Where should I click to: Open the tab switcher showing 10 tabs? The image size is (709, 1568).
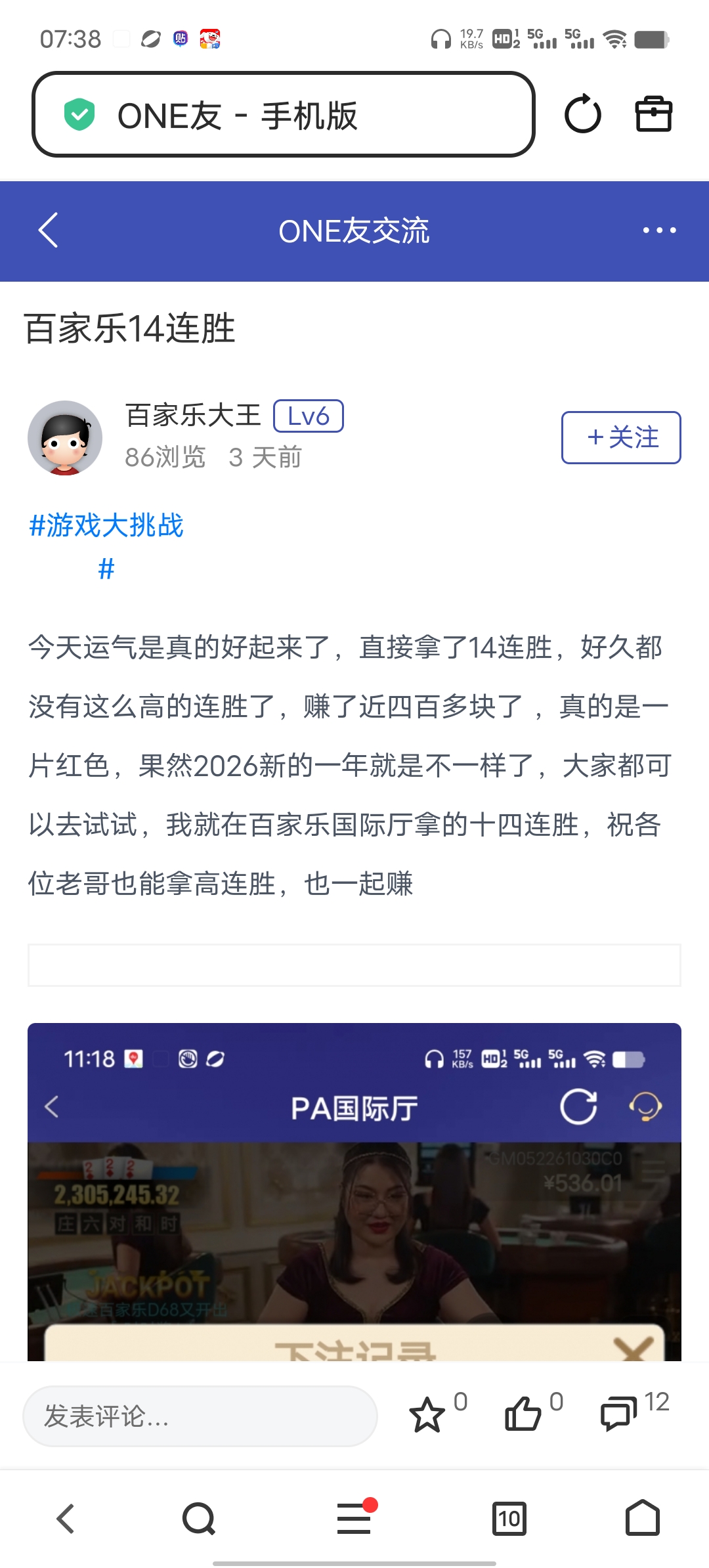(510, 1518)
